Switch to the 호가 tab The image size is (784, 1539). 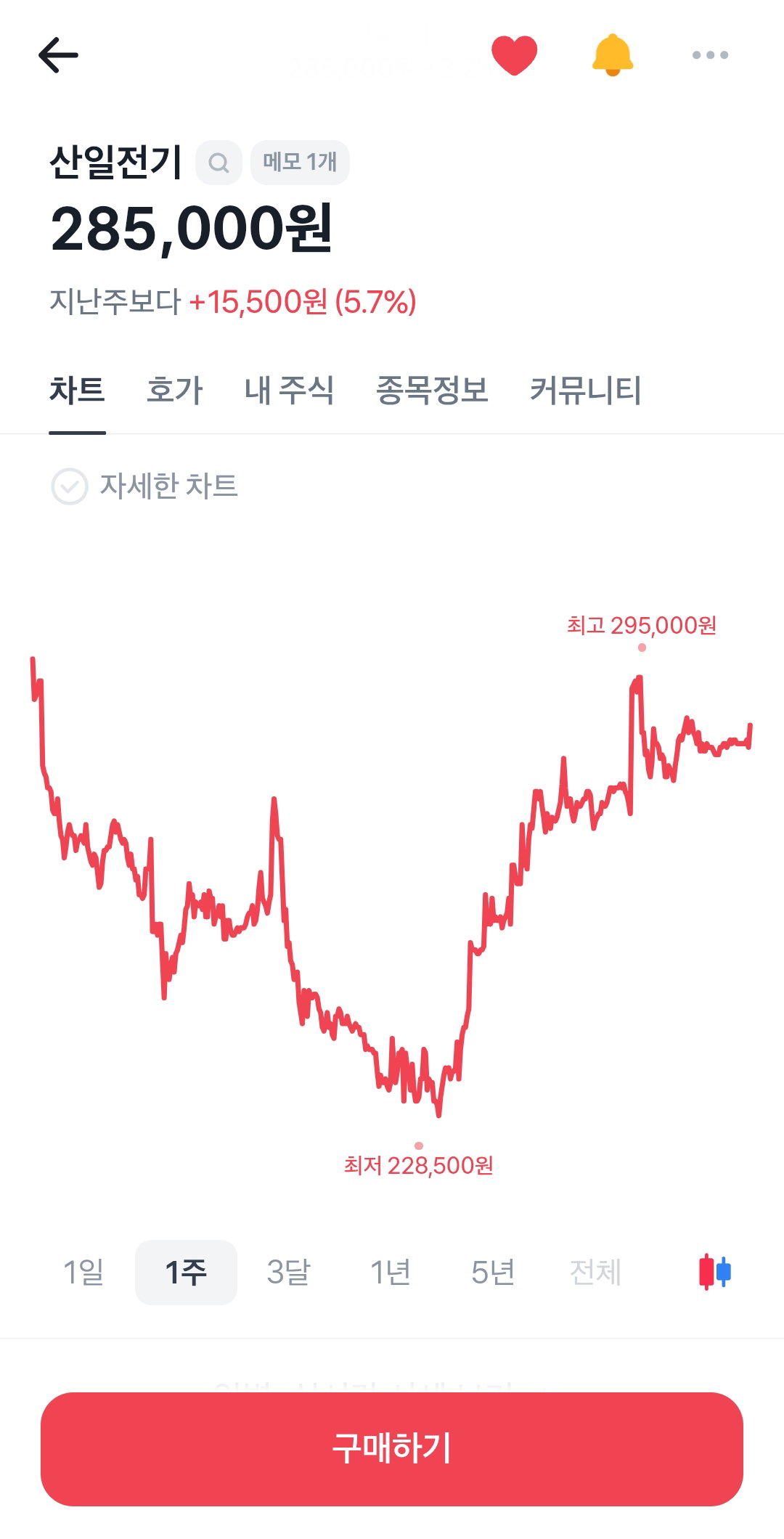pyautogui.click(x=175, y=390)
